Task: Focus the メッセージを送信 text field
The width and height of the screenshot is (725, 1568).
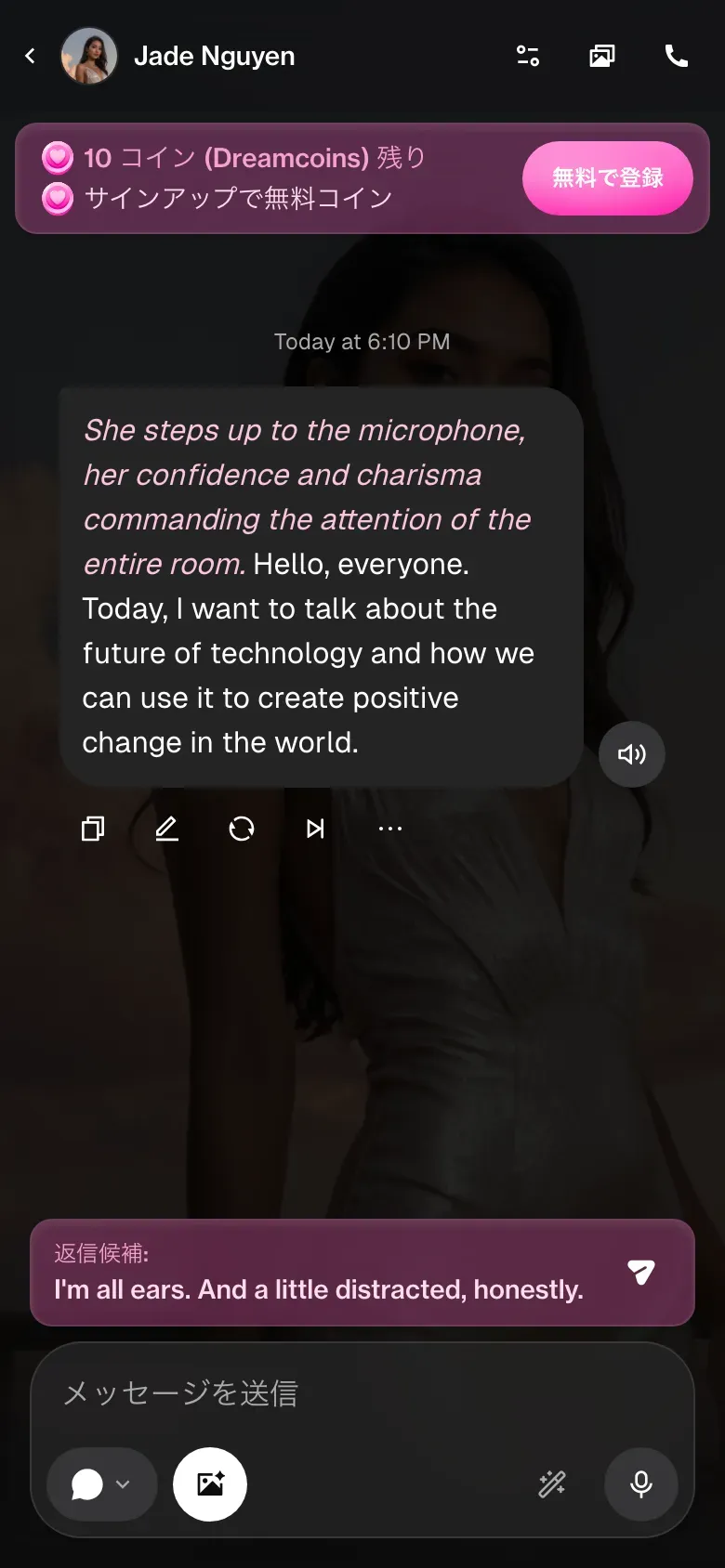Action: [362, 1393]
